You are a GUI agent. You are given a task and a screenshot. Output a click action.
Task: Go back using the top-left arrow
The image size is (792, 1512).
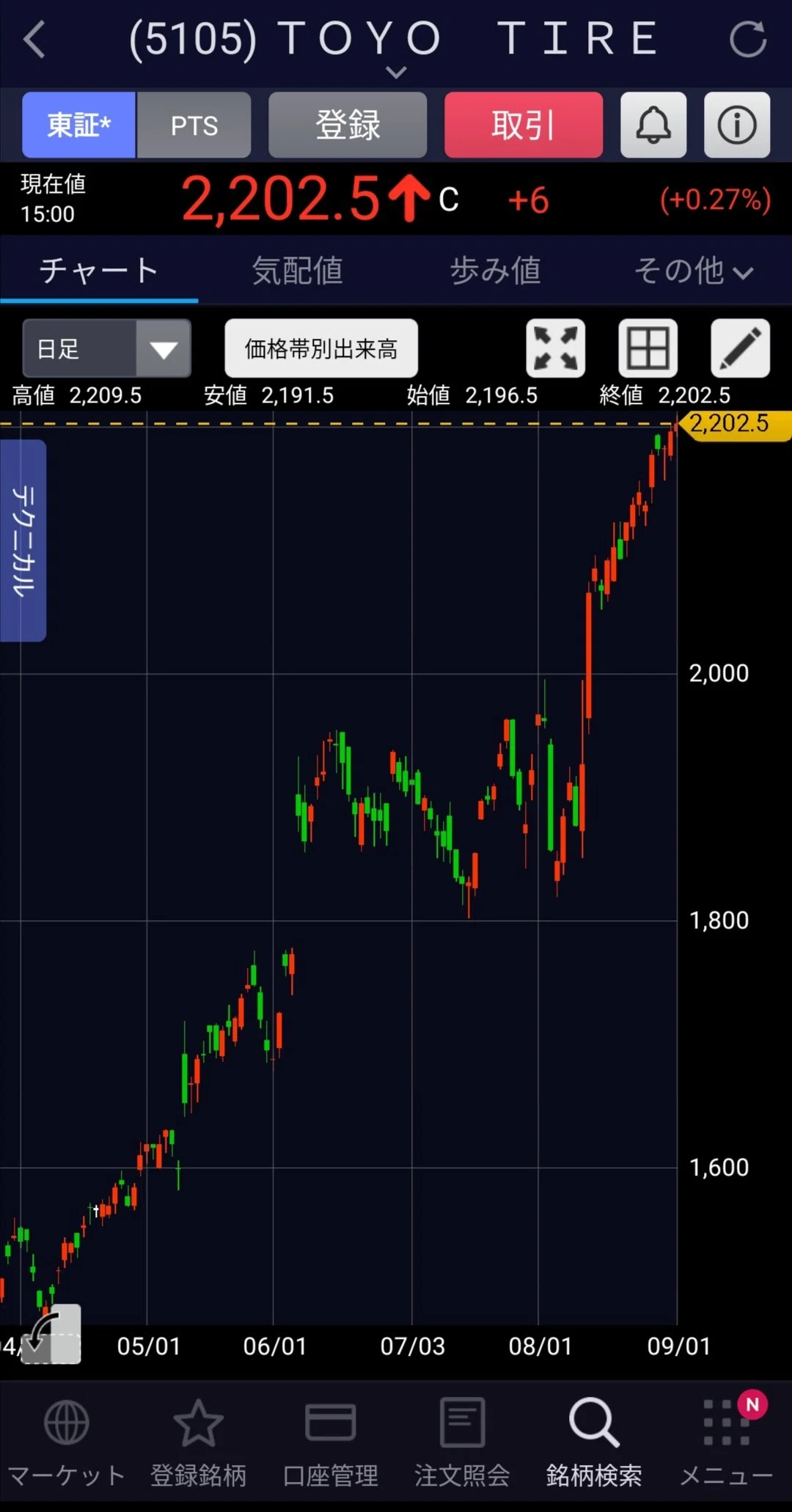tap(34, 39)
